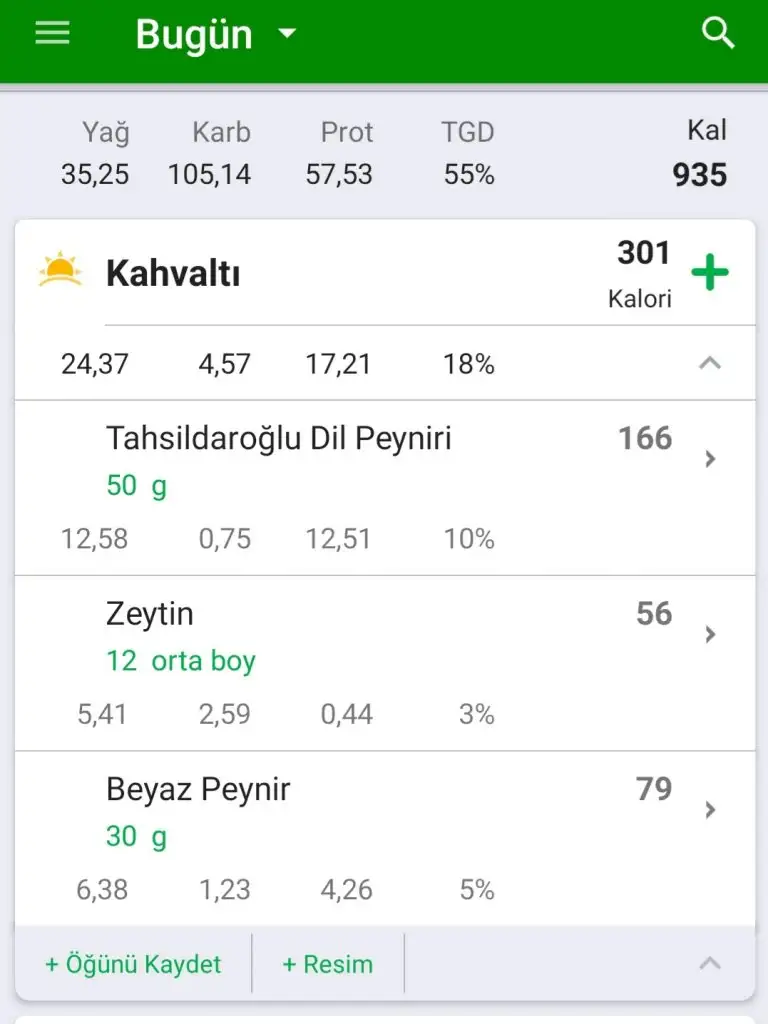Add a photo with Resim
The image size is (768, 1024).
click(x=328, y=964)
